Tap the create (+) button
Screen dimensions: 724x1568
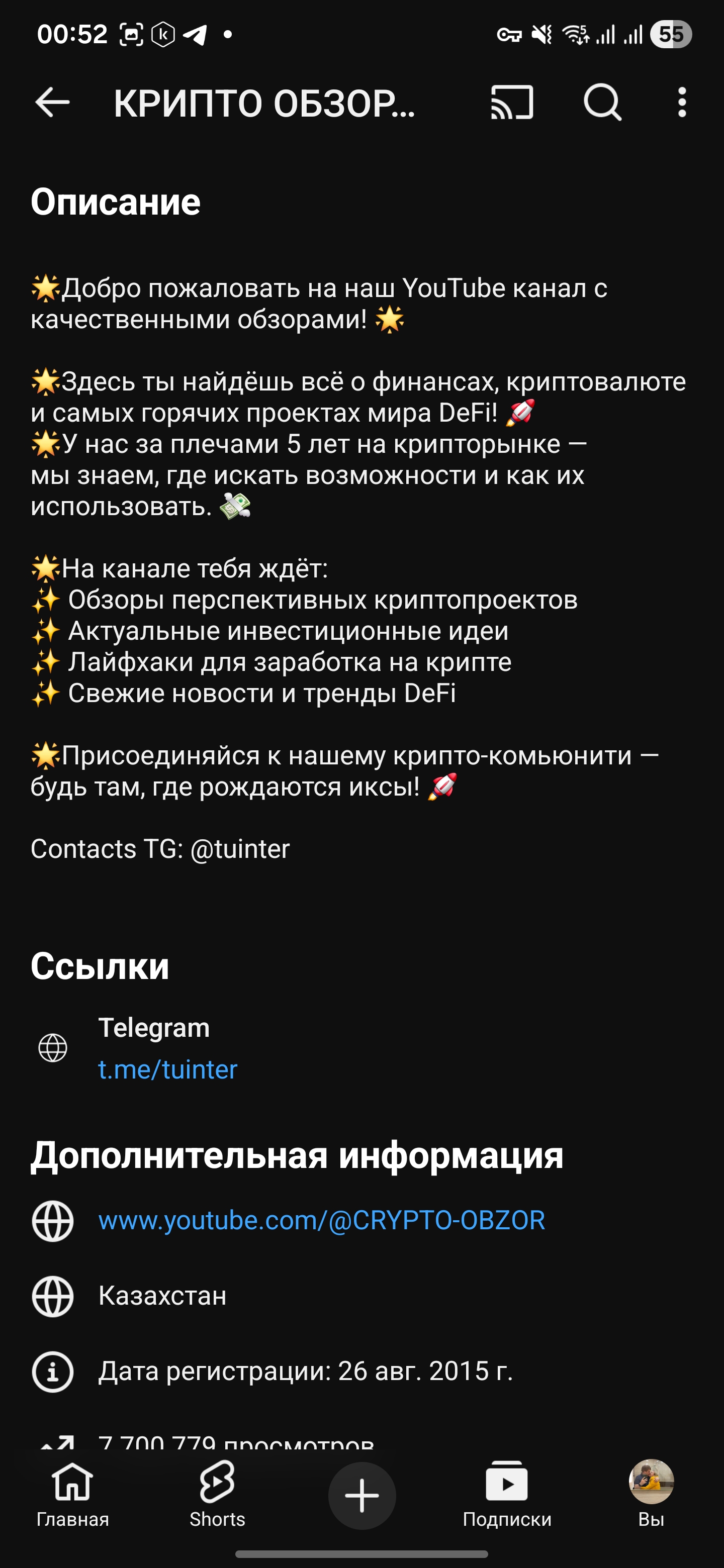(361, 1495)
